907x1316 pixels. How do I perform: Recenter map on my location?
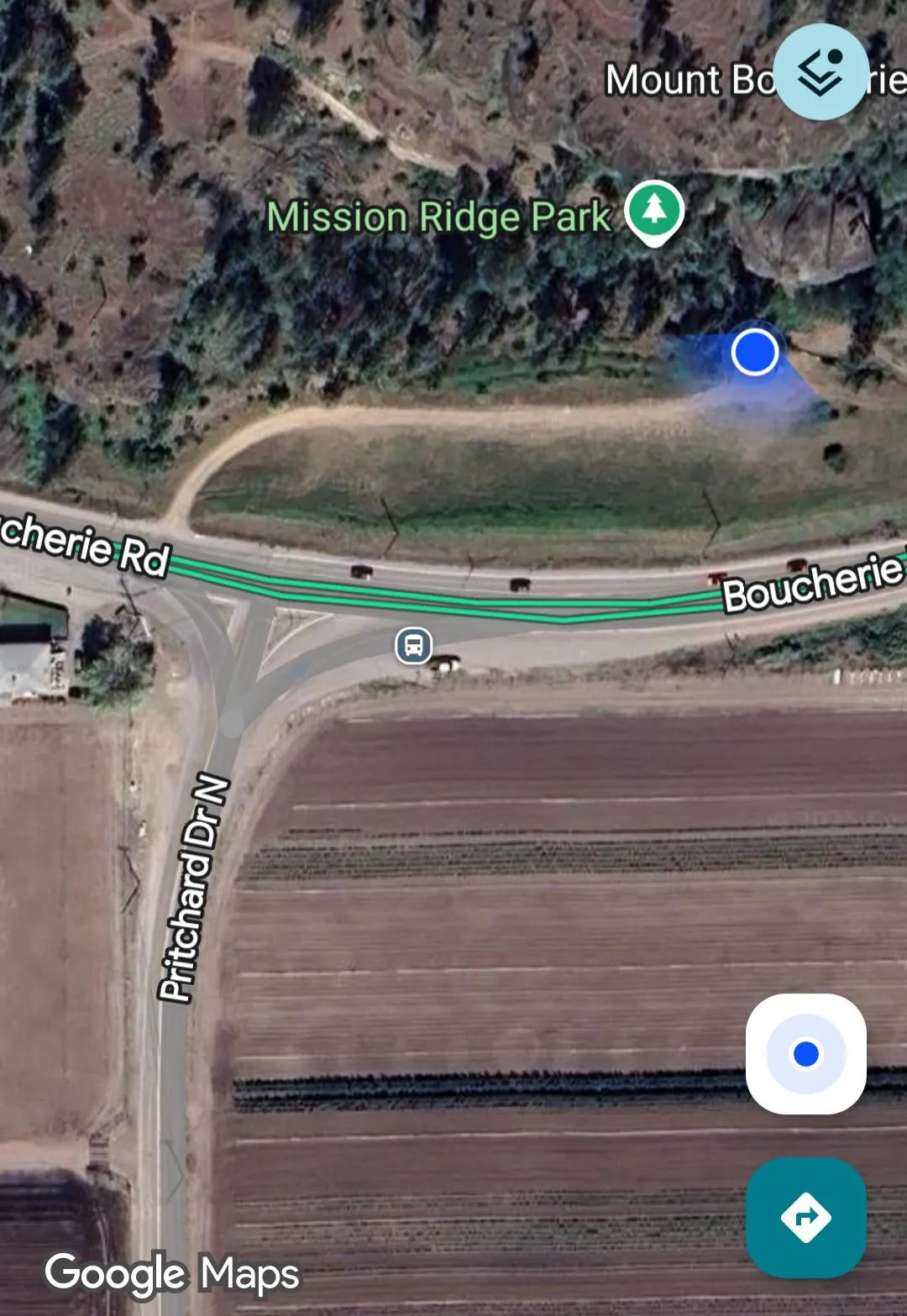coord(805,1053)
